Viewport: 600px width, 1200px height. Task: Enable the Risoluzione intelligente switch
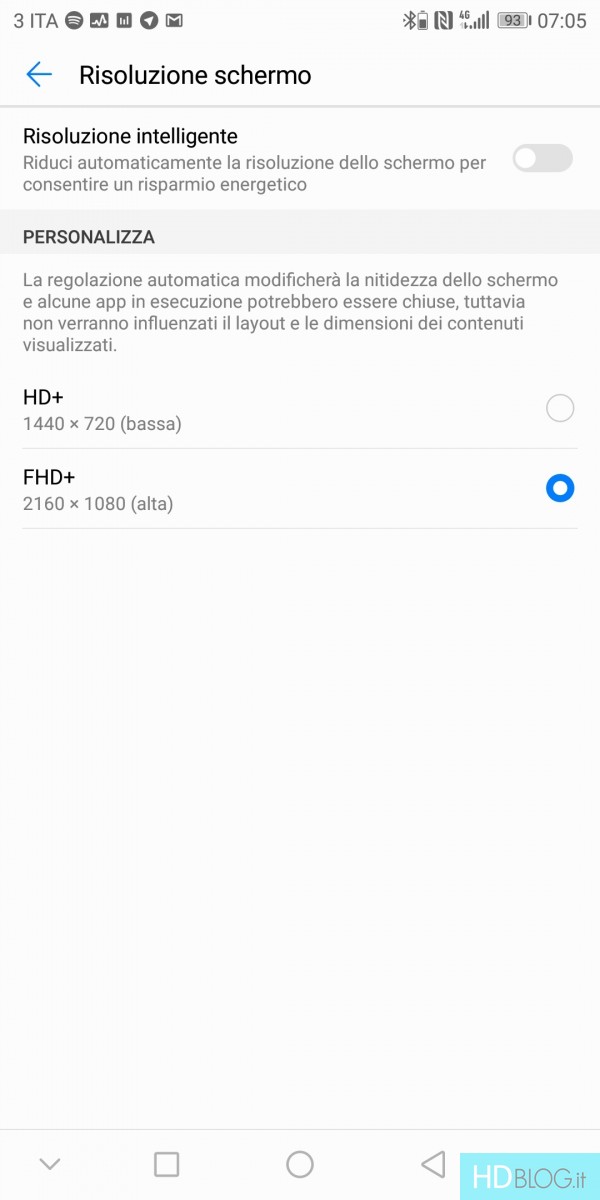(542, 159)
